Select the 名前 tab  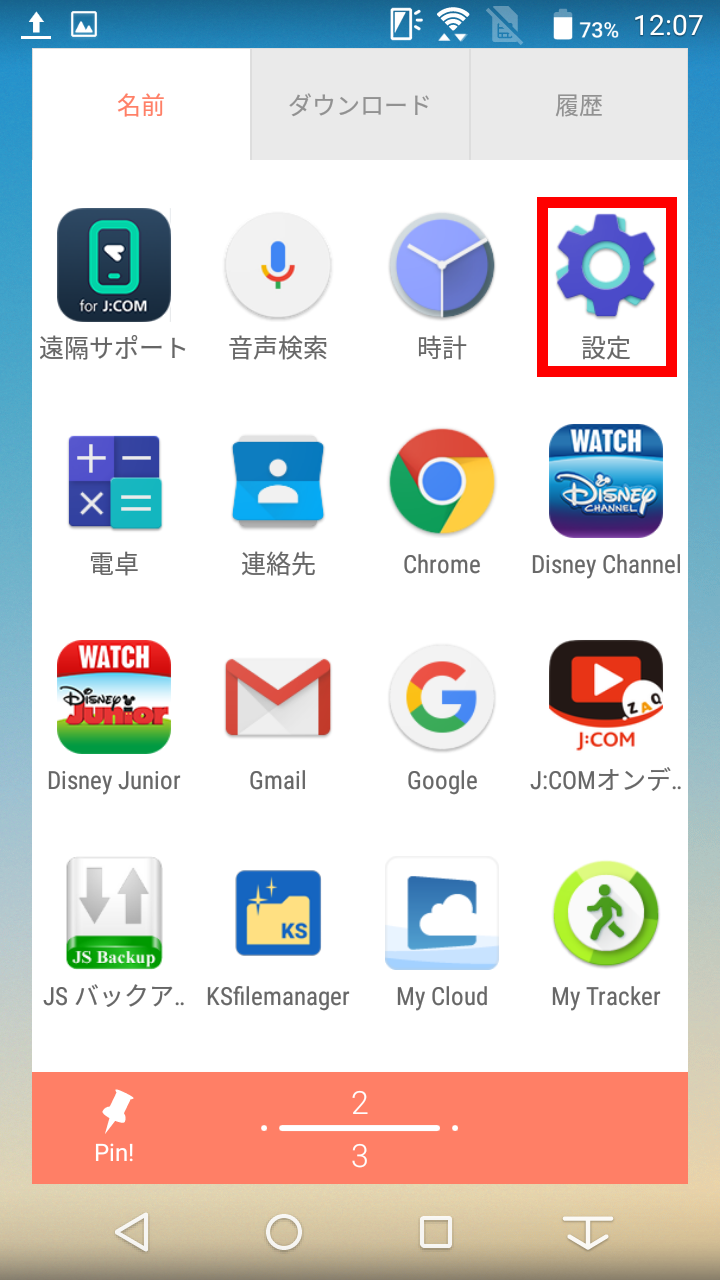click(x=140, y=104)
